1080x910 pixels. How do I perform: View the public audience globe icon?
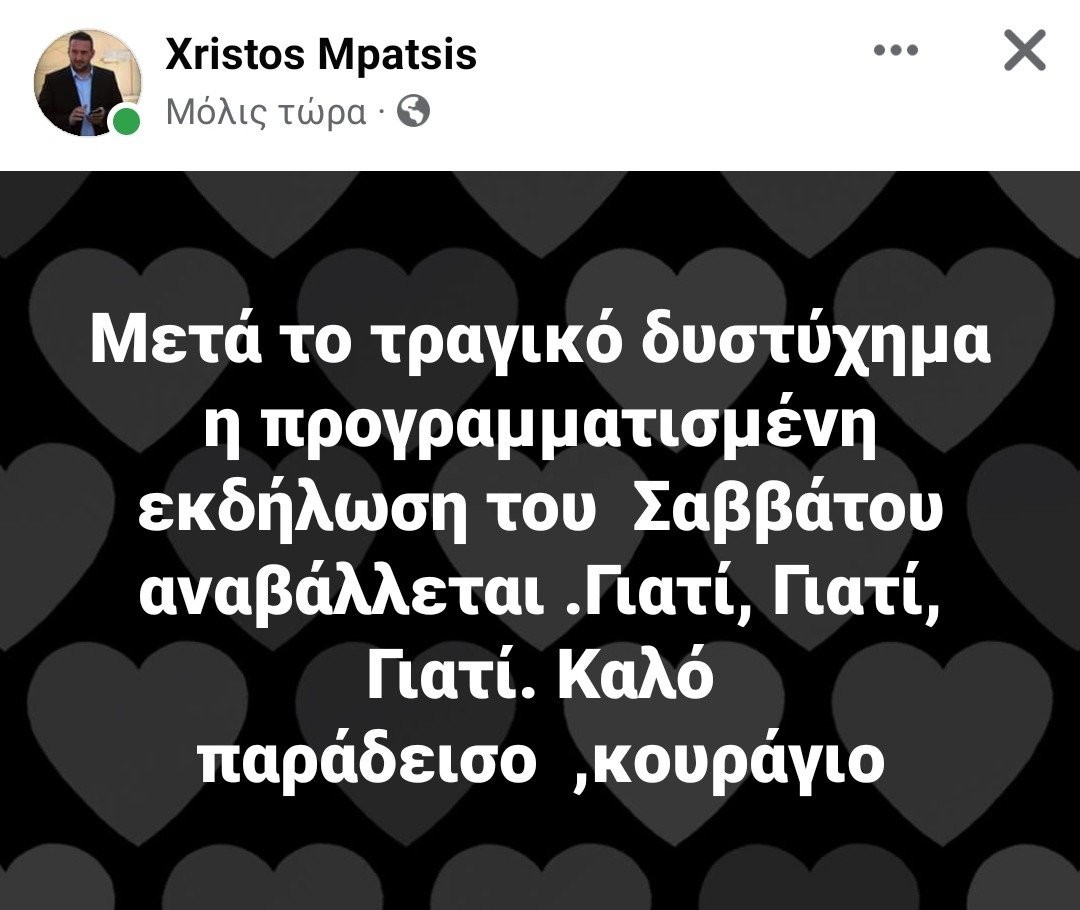tap(413, 113)
